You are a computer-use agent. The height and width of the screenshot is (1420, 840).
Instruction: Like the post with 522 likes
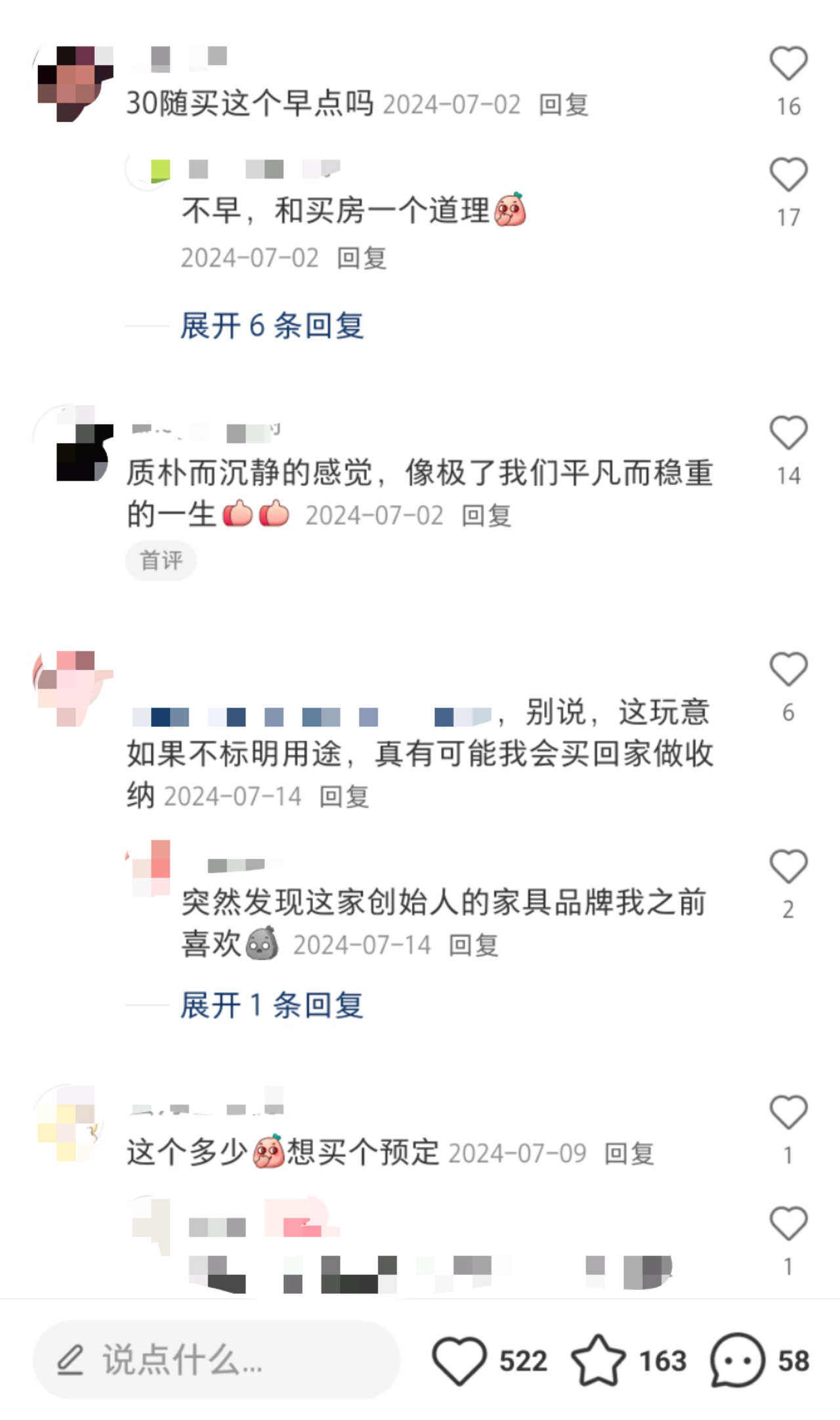click(x=459, y=1360)
